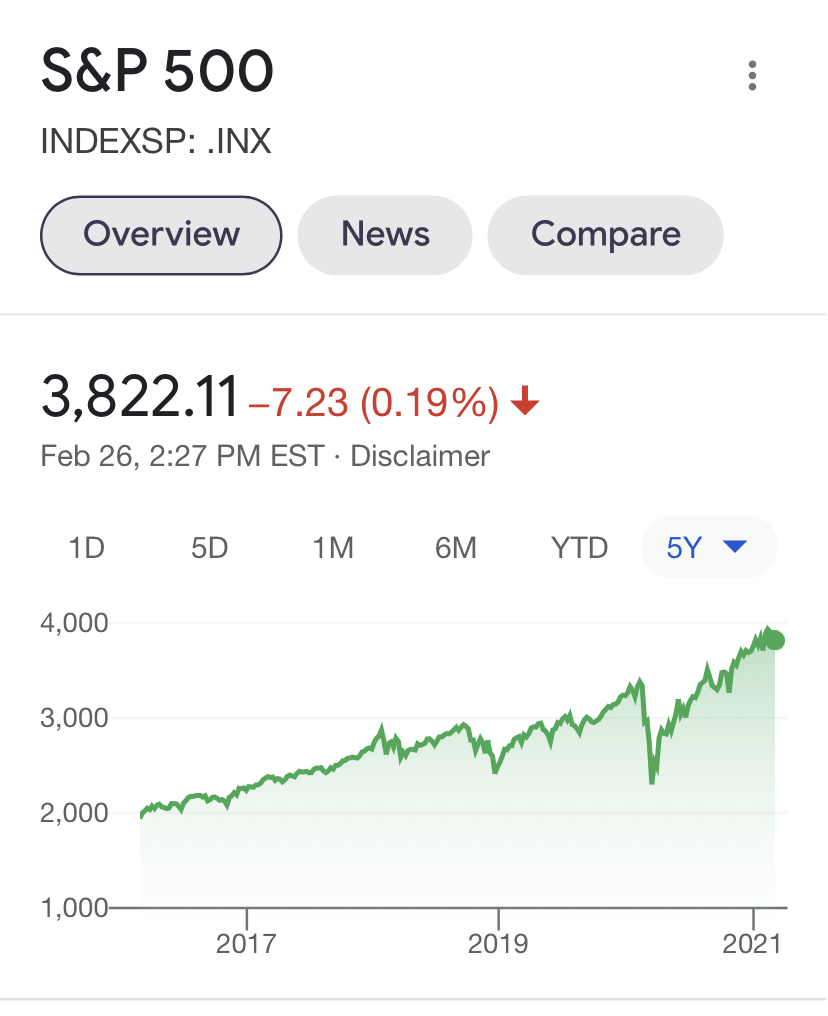Switch to the News chip

point(385,235)
